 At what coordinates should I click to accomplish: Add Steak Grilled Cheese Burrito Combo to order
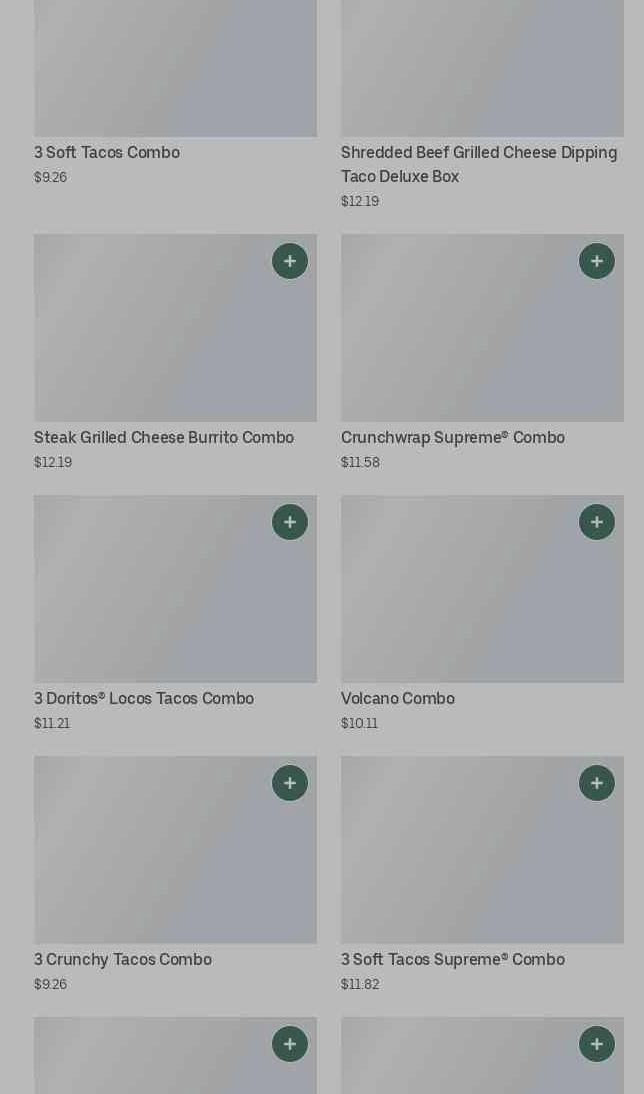coord(290,261)
